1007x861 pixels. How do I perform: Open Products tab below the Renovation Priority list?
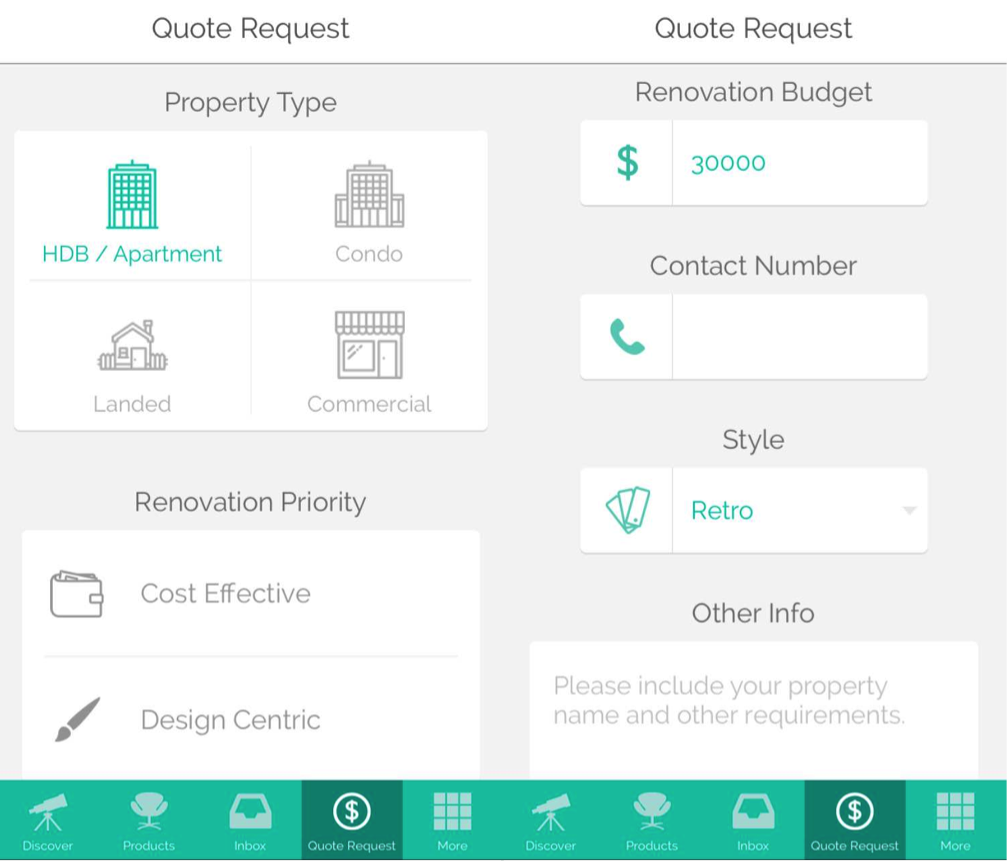[149, 821]
